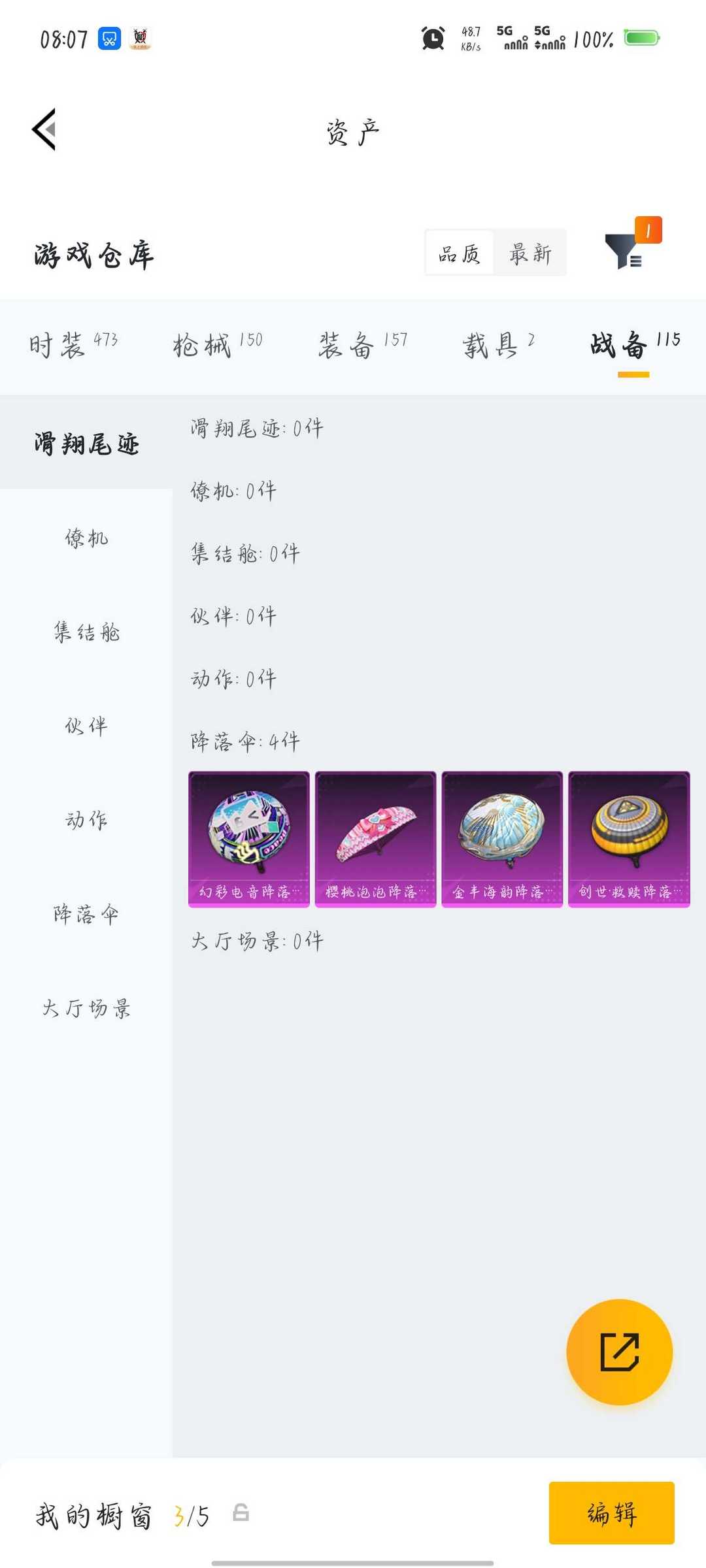Select 滑翔尾迹 in the side list
The width and height of the screenshot is (706, 1568).
86,444
